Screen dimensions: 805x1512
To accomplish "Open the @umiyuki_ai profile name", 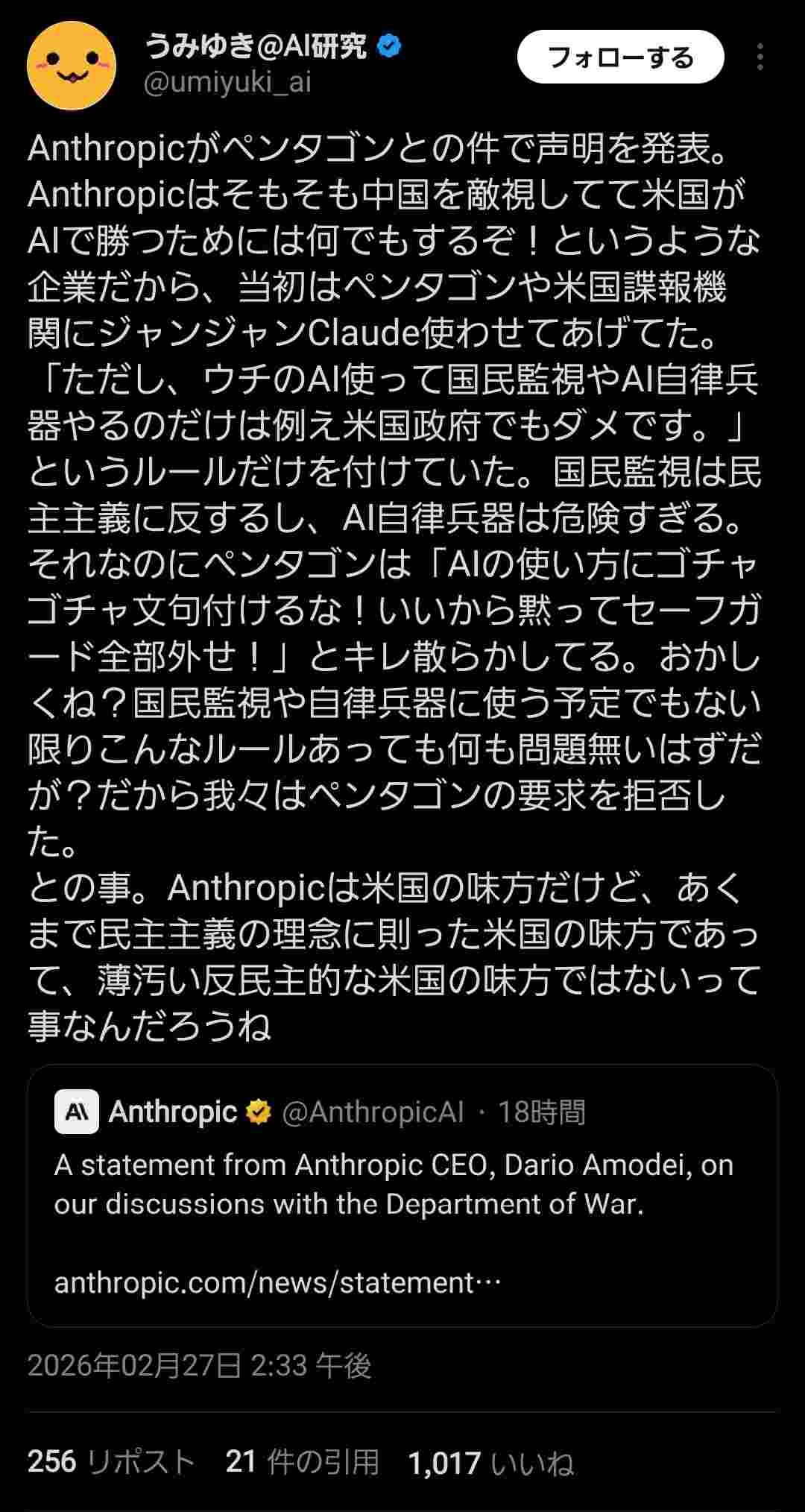I will [227, 82].
